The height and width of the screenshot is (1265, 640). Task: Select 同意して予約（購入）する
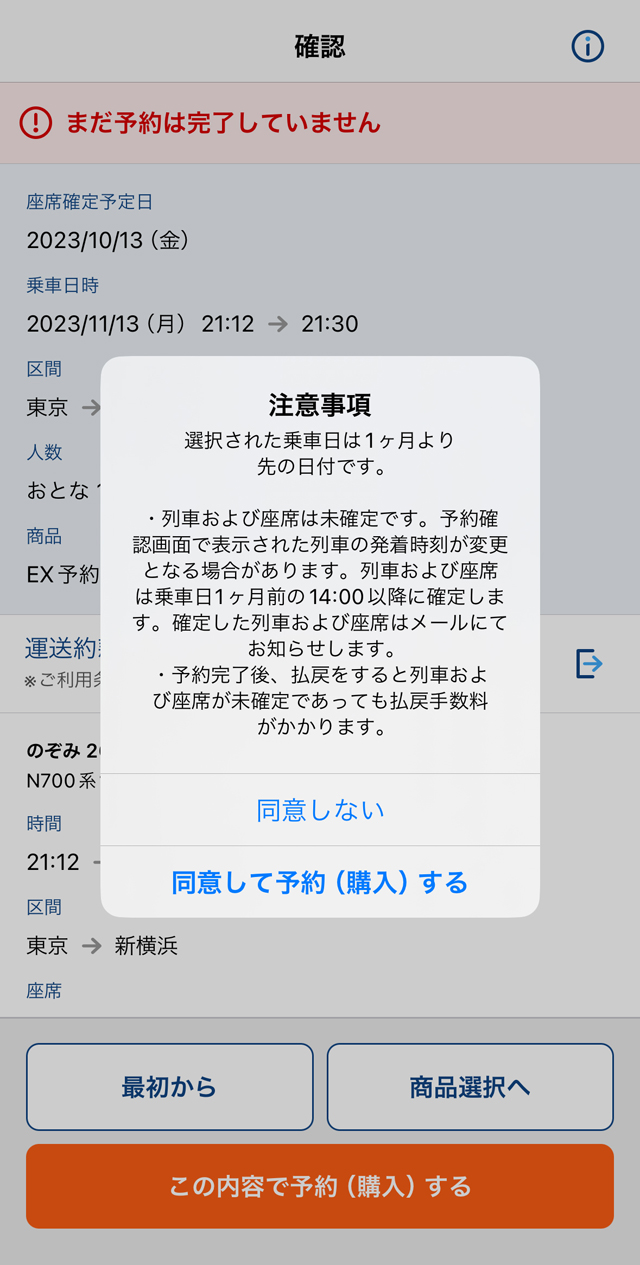[x=320, y=882]
